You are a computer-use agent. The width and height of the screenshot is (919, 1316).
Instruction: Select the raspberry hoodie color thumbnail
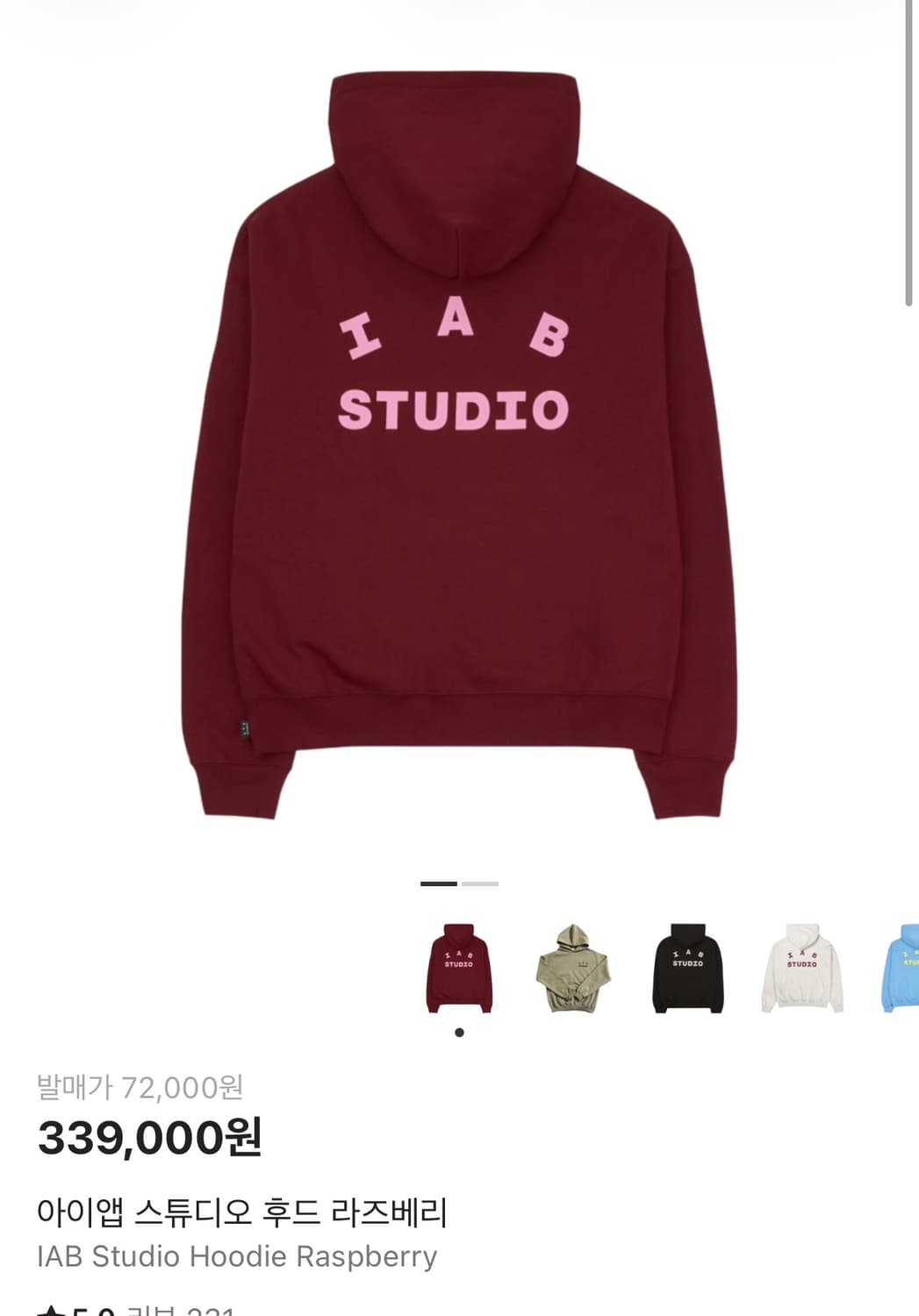(x=460, y=970)
